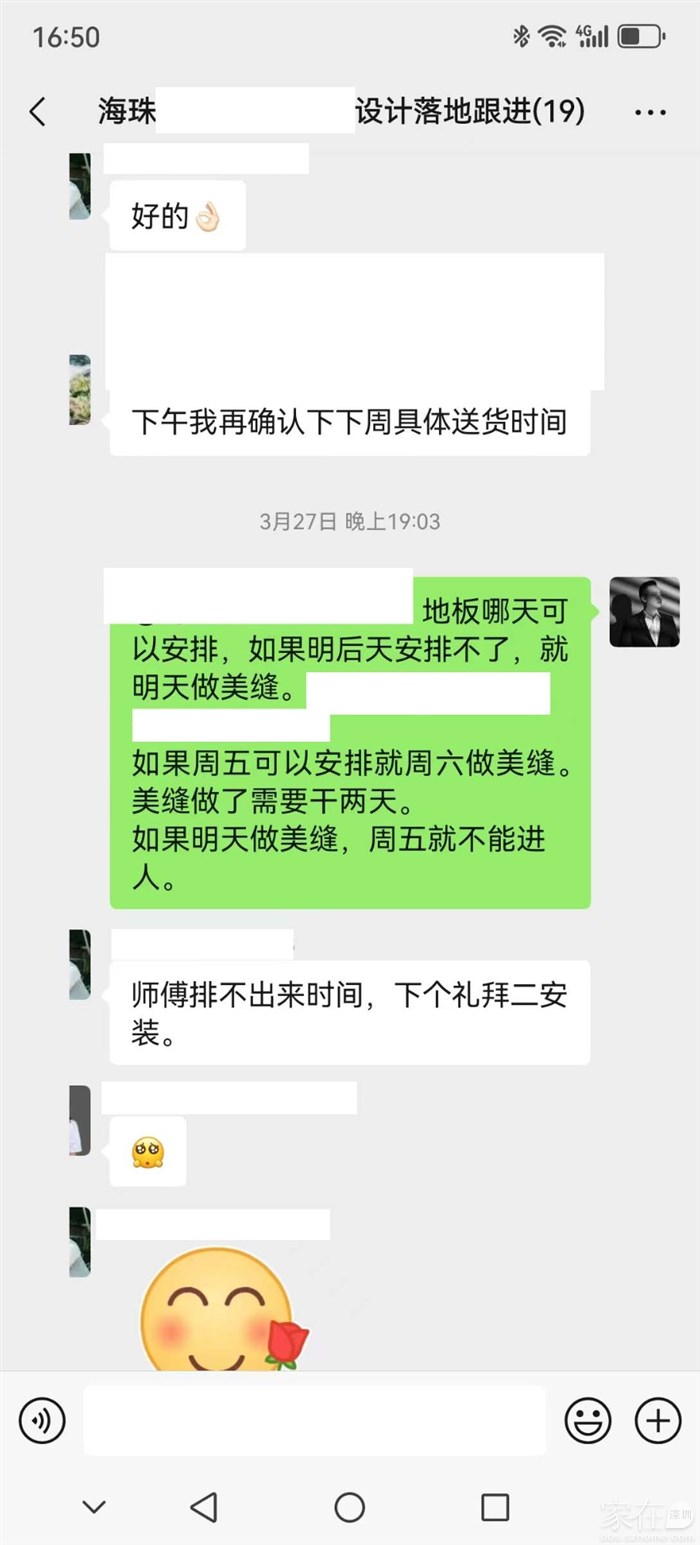Go back from the group chat
The width and height of the screenshot is (700, 1545).
click(38, 111)
